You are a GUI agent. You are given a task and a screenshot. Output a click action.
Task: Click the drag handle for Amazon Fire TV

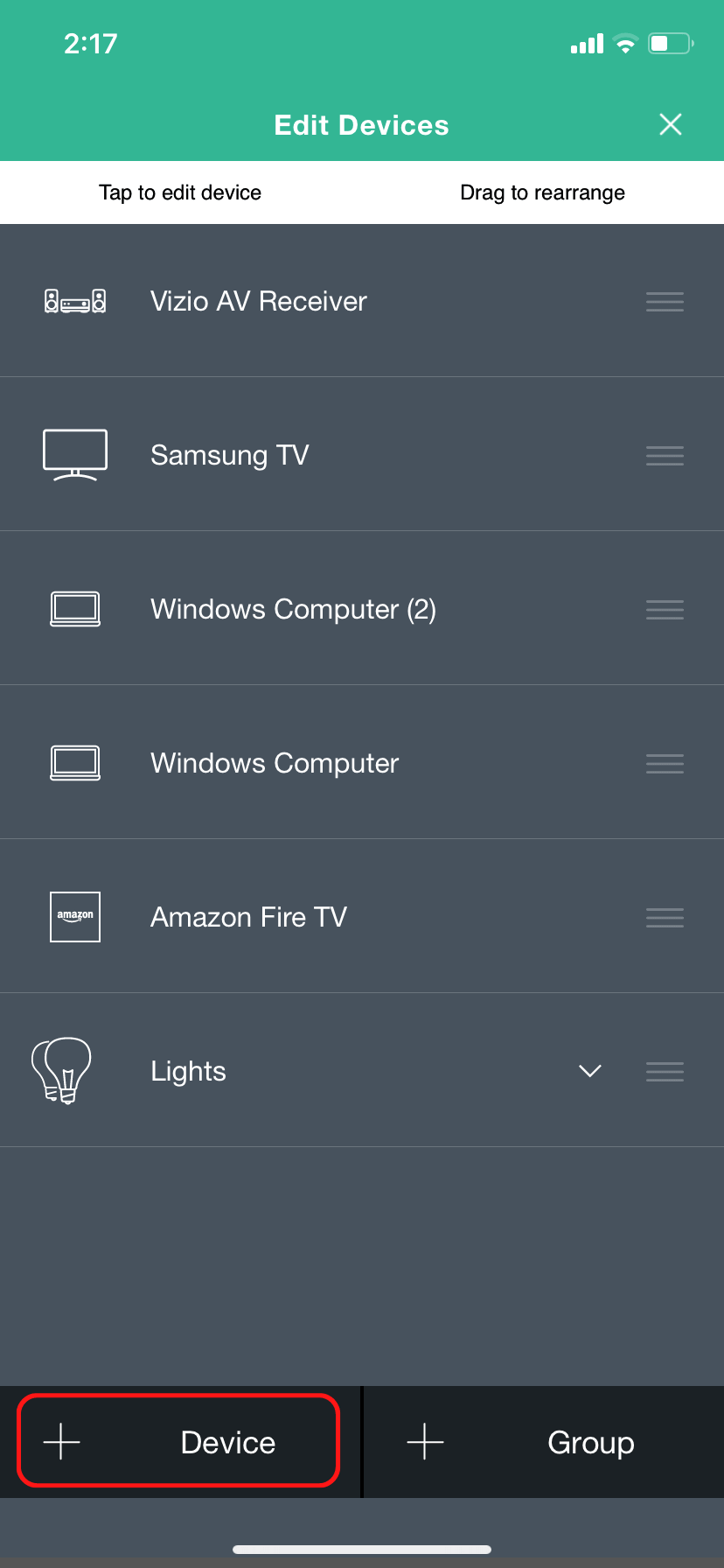pyautogui.click(x=665, y=917)
